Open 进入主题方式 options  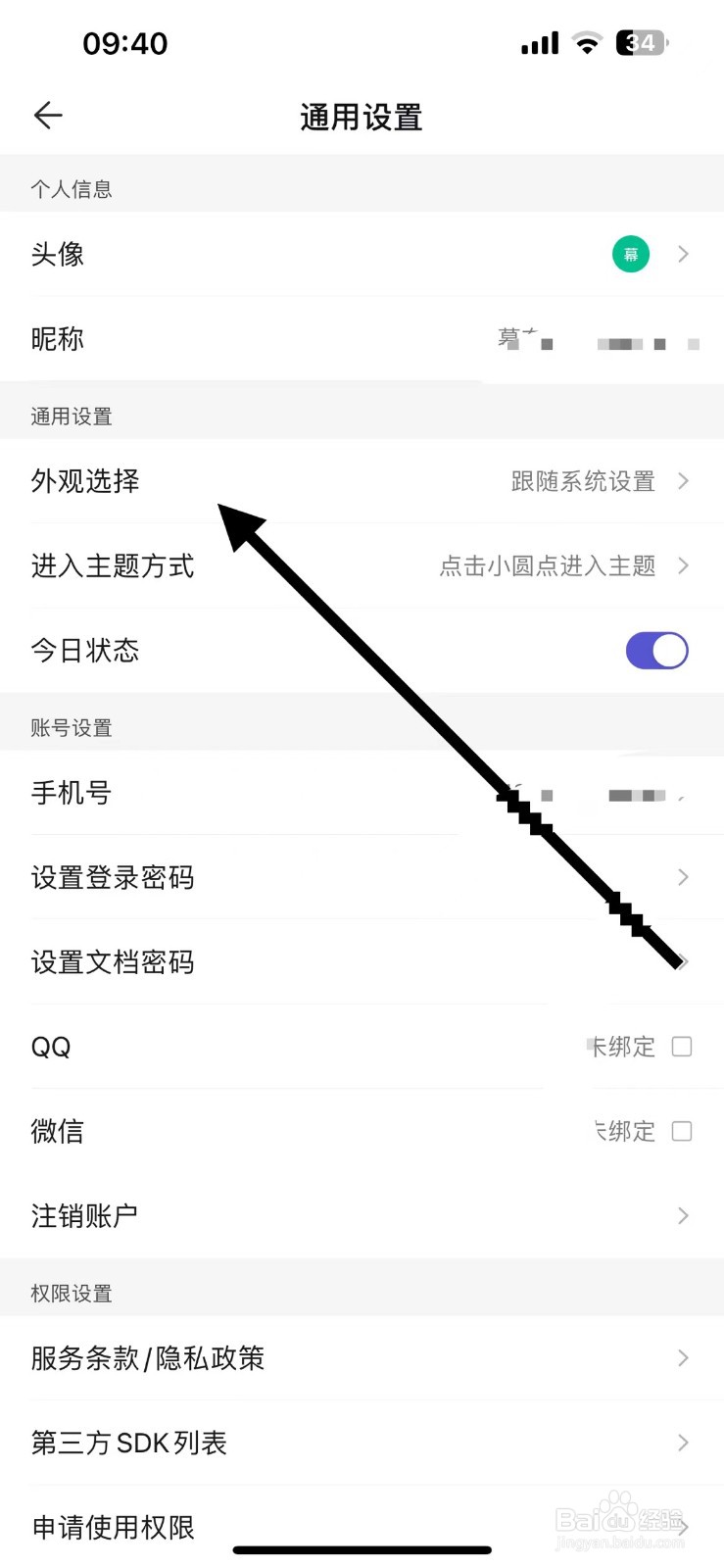(362, 565)
